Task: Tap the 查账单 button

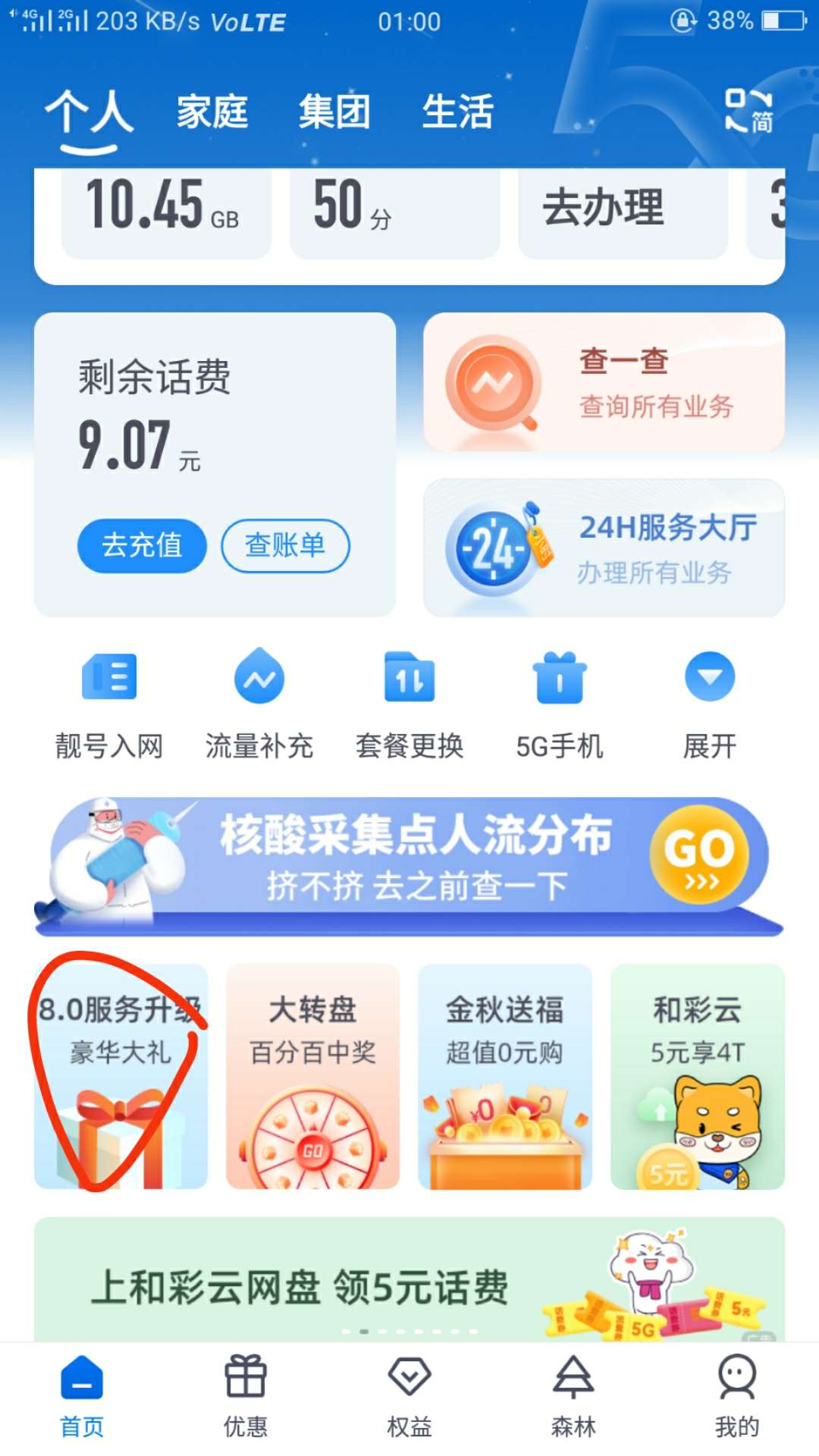Action: click(285, 545)
